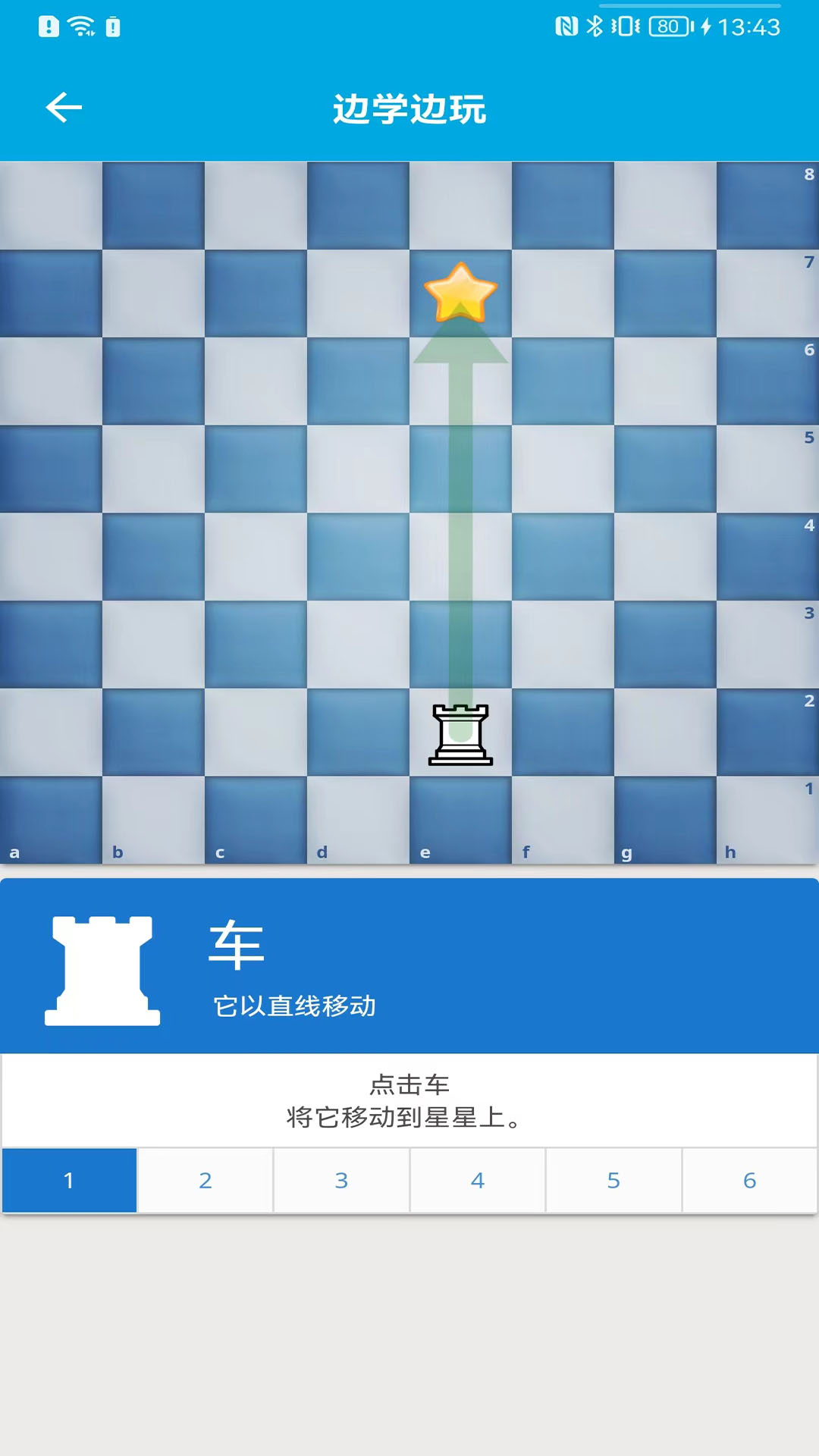Select lesson step 1
The width and height of the screenshot is (819, 1456).
69,1180
